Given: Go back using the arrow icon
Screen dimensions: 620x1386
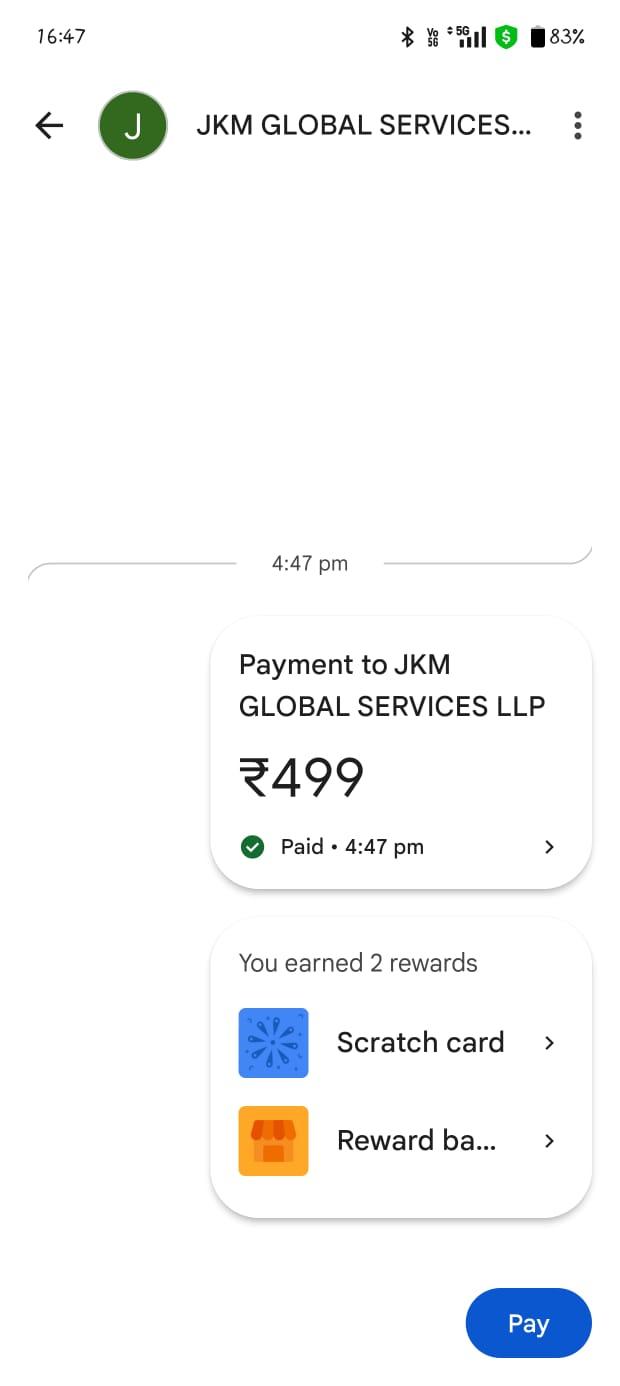Looking at the screenshot, I should [x=49, y=125].
